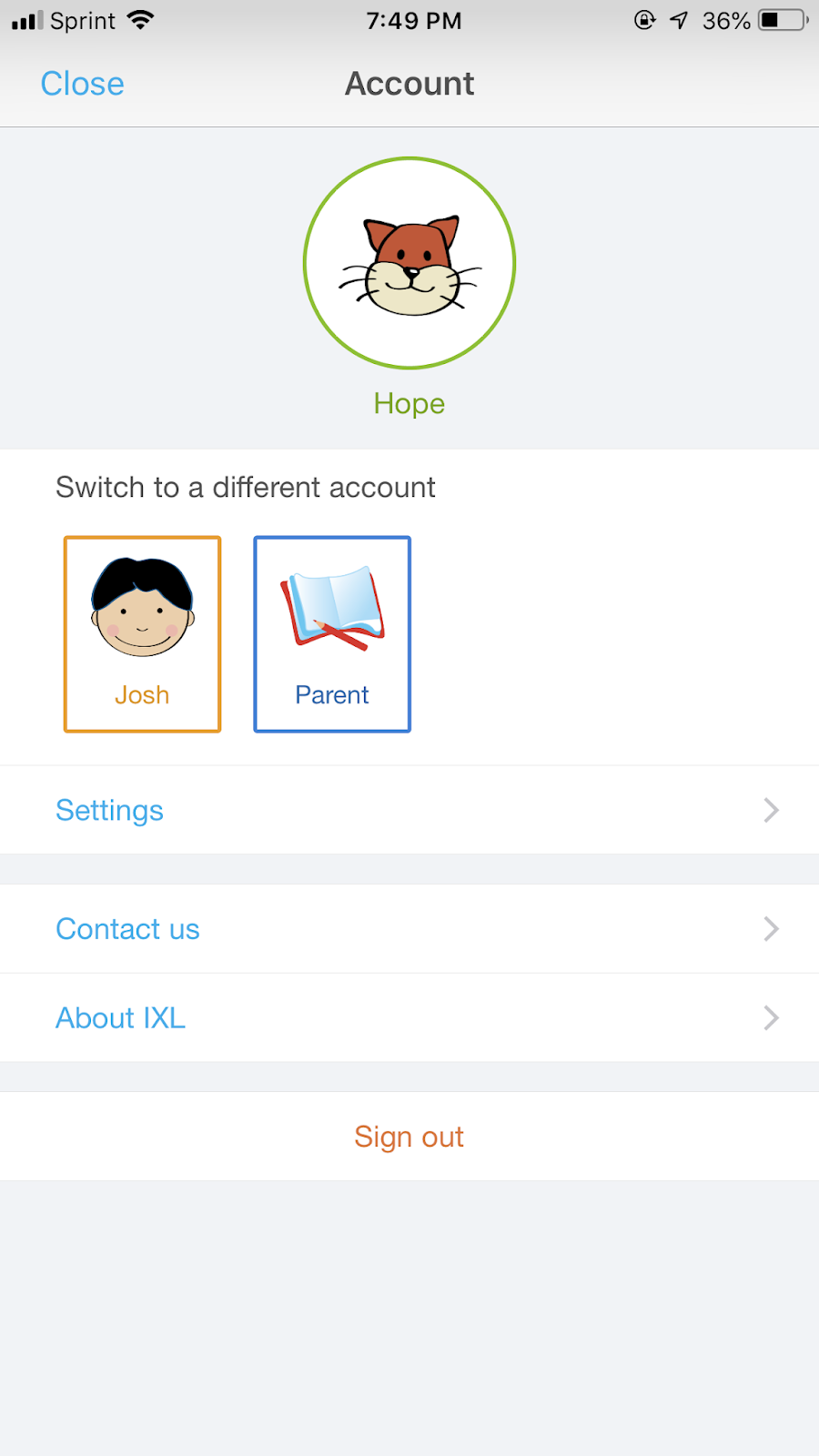This screenshot has width=819, height=1456.
Task: Open Contact us via its chevron arrow
Action: pos(771,928)
